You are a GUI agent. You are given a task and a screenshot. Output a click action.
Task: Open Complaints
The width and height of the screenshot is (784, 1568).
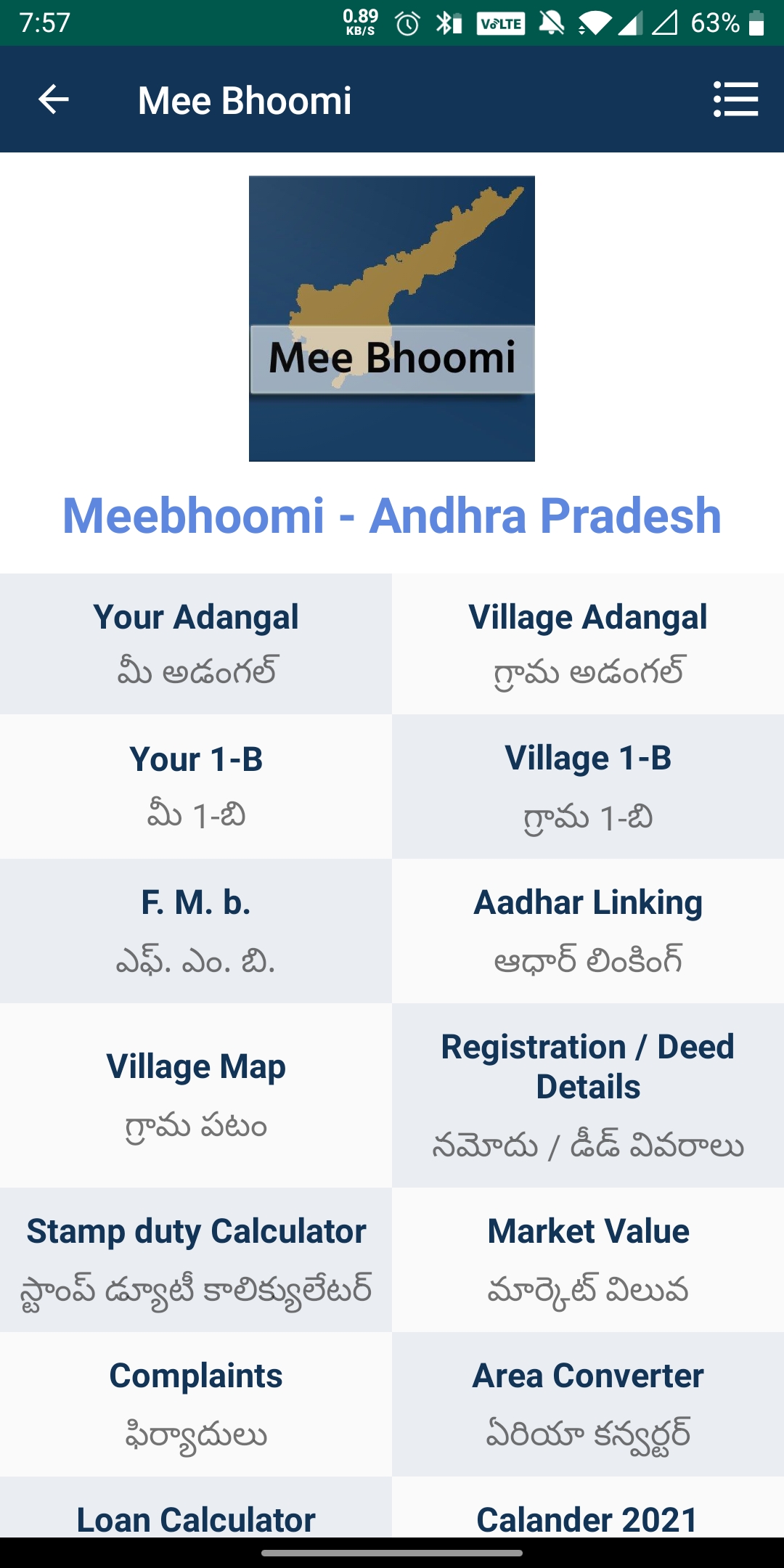pos(196,1405)
